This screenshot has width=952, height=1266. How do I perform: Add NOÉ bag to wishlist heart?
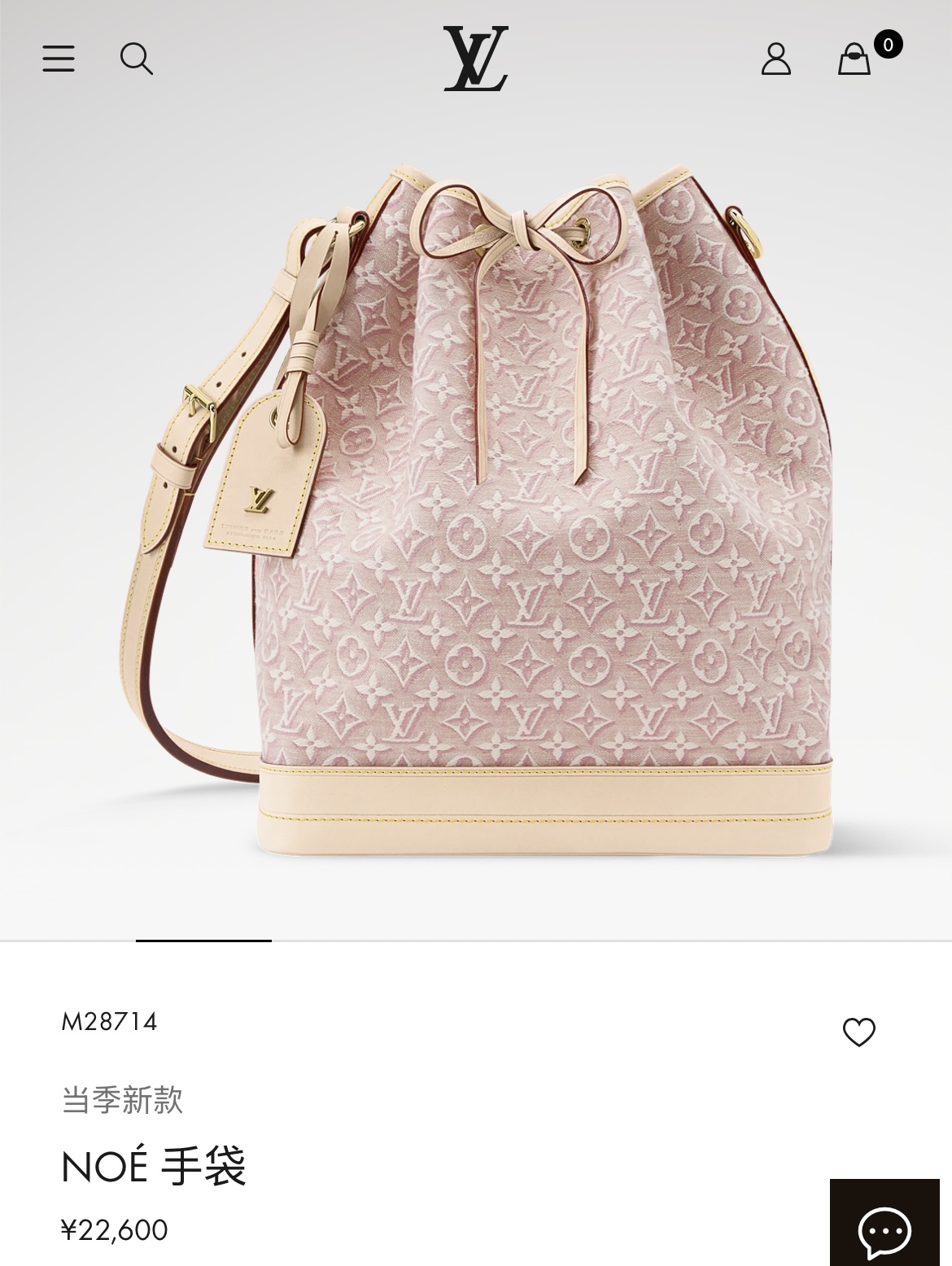859,1032
